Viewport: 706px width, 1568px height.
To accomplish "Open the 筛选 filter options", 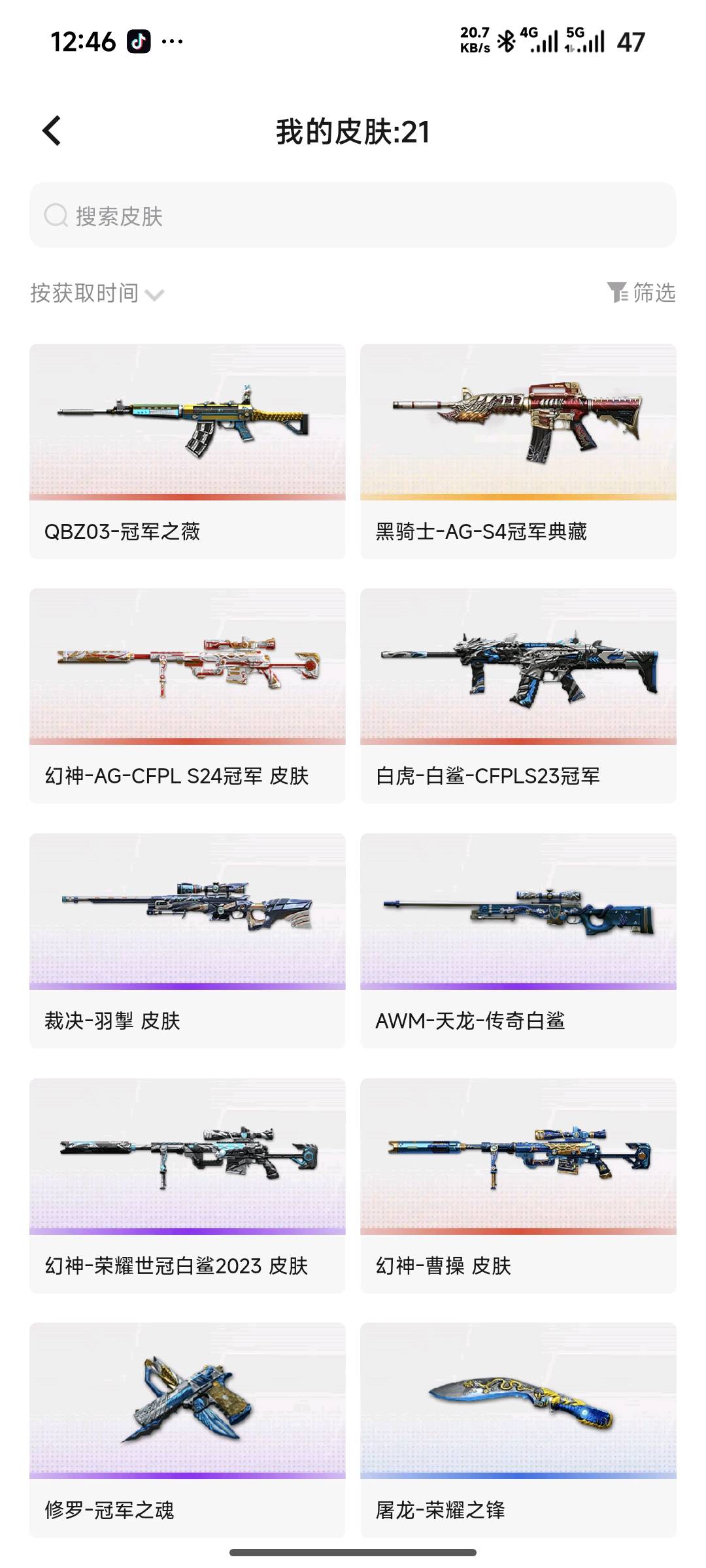I will point(641,293).
